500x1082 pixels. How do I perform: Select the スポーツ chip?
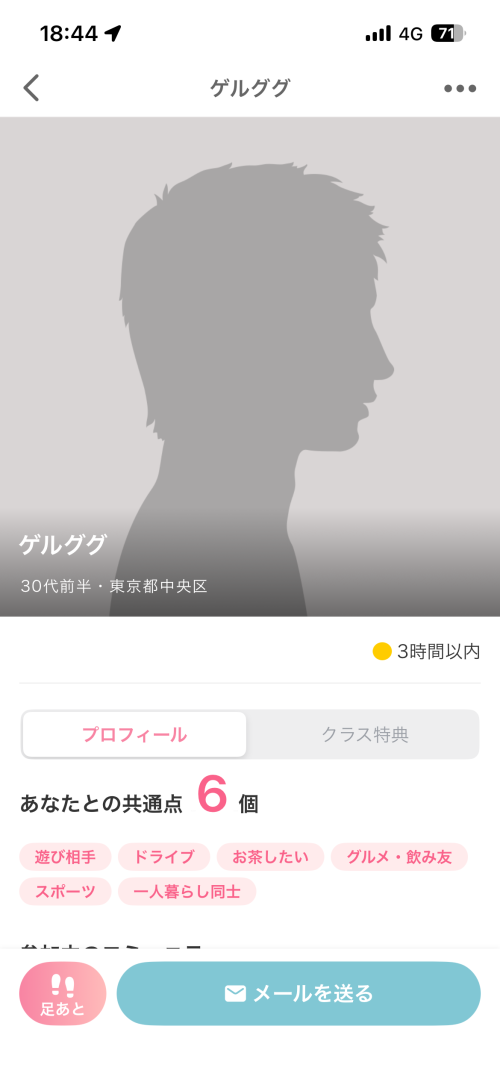[65, 892]
